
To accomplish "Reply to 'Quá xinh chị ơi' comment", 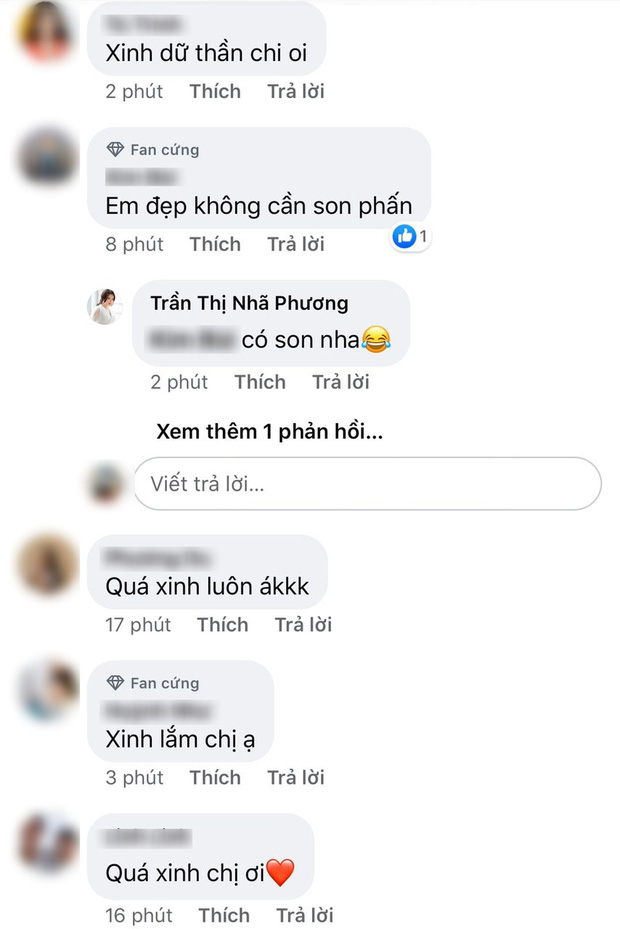I will click(x=304, y=915).
